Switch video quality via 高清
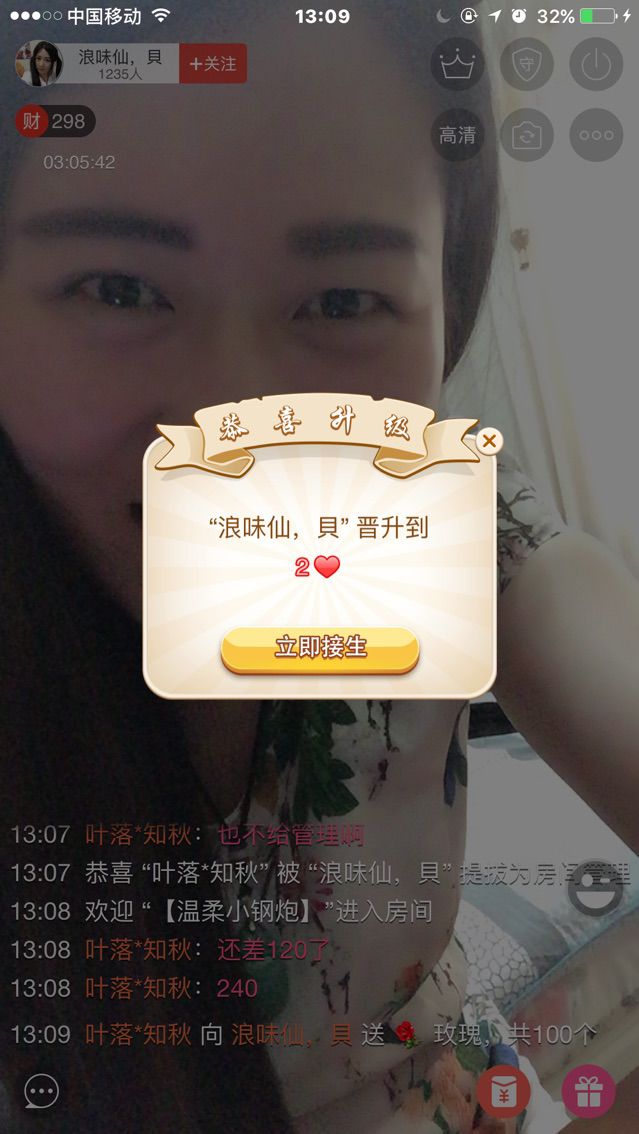This screenshot has height=1134, width=639. click(x=458, y=135)
